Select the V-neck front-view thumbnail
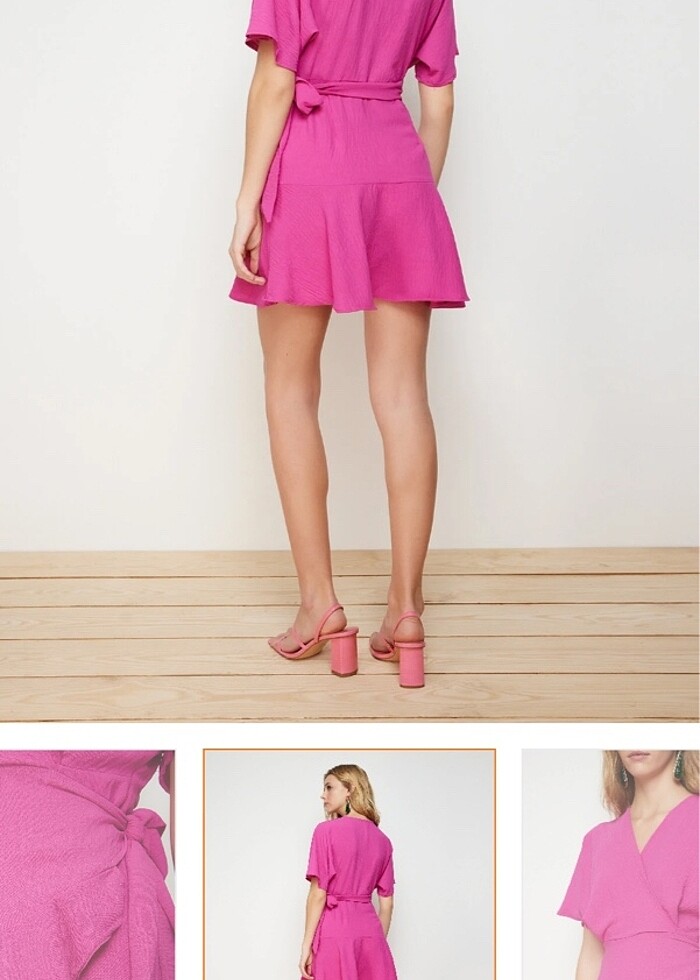Viewport: 700px width, 980px height. tap(610, 865)
